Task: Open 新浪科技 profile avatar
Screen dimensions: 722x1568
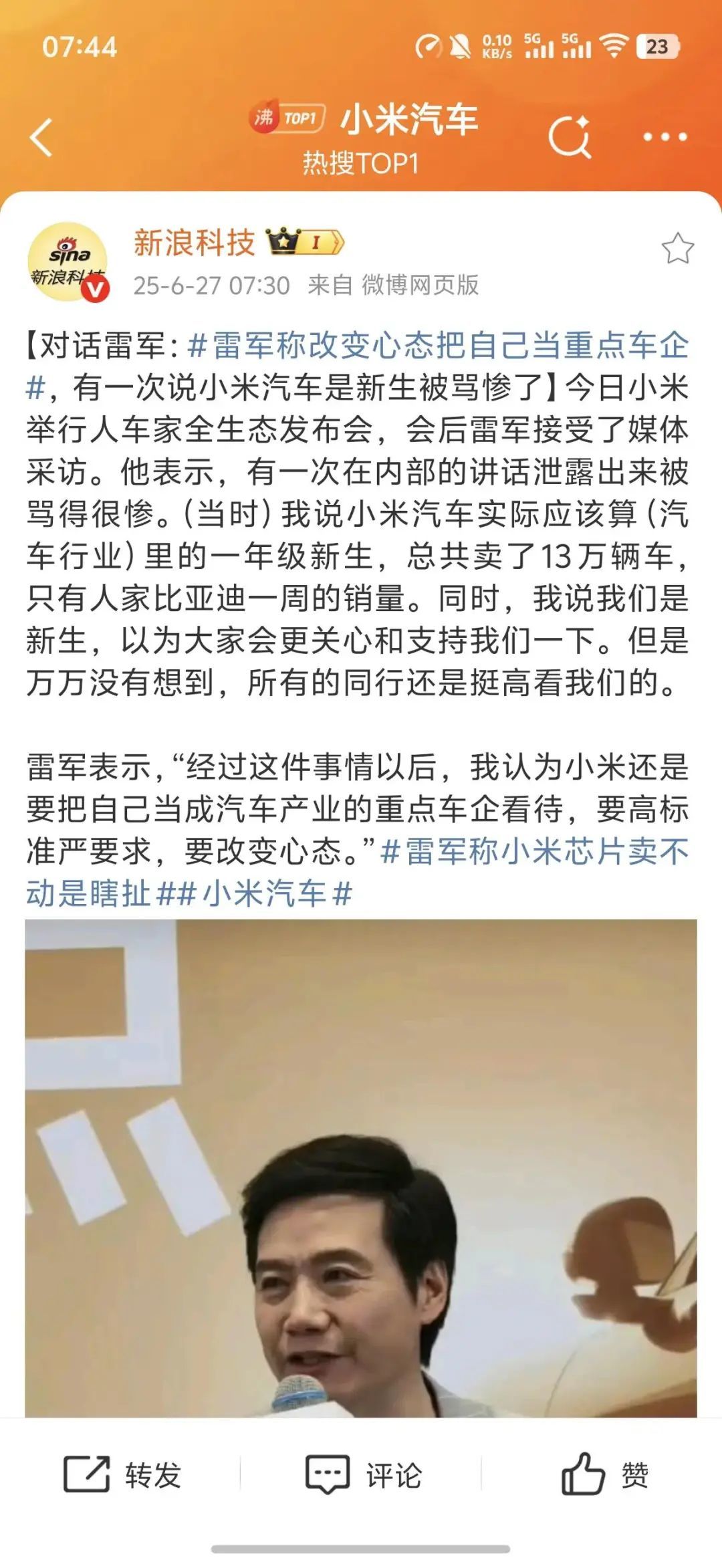Action: 68,261
